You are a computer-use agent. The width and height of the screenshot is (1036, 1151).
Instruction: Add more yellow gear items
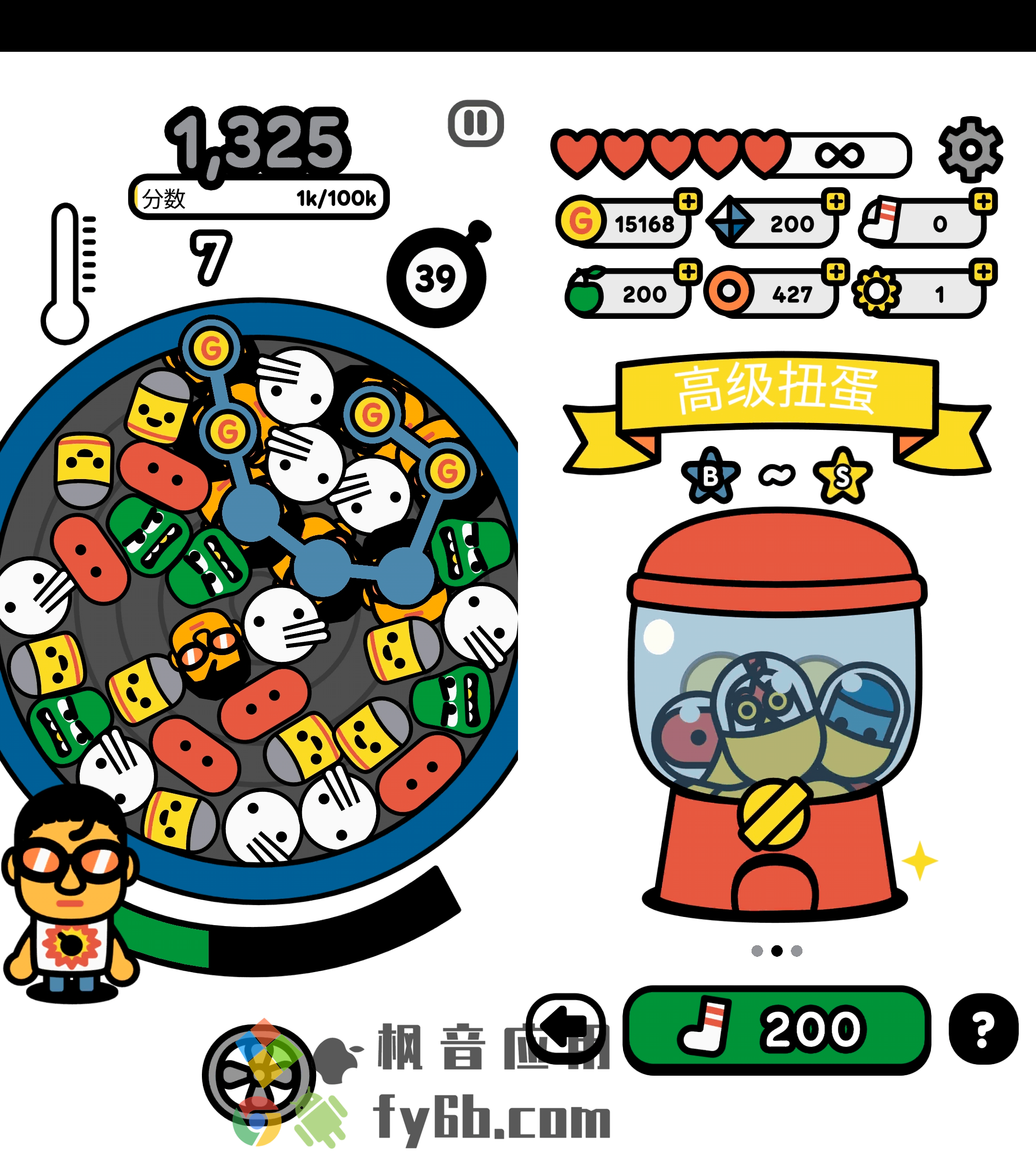tap(983, 272)
